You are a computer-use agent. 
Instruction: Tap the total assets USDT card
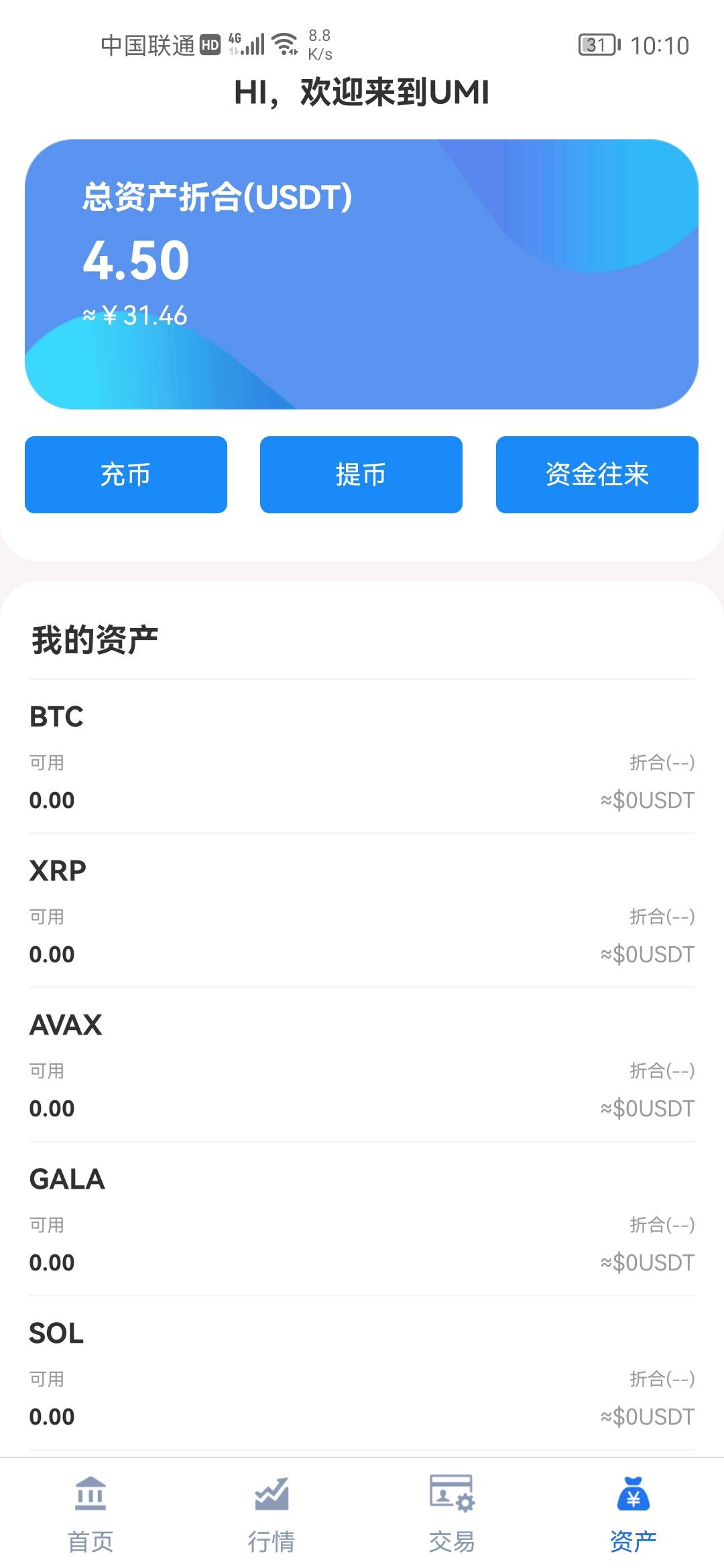pos(362,274)
